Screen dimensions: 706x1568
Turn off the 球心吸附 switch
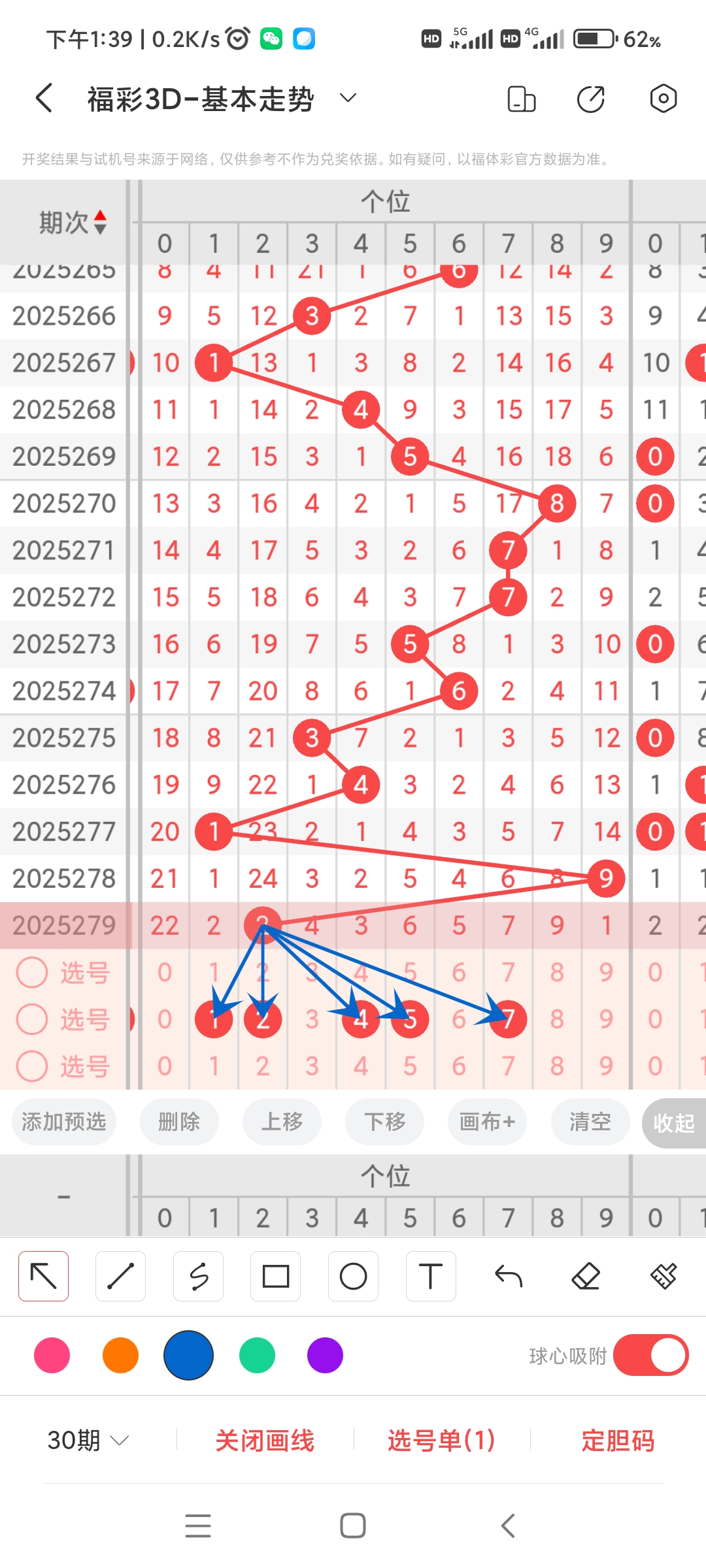click(650, 1355)
